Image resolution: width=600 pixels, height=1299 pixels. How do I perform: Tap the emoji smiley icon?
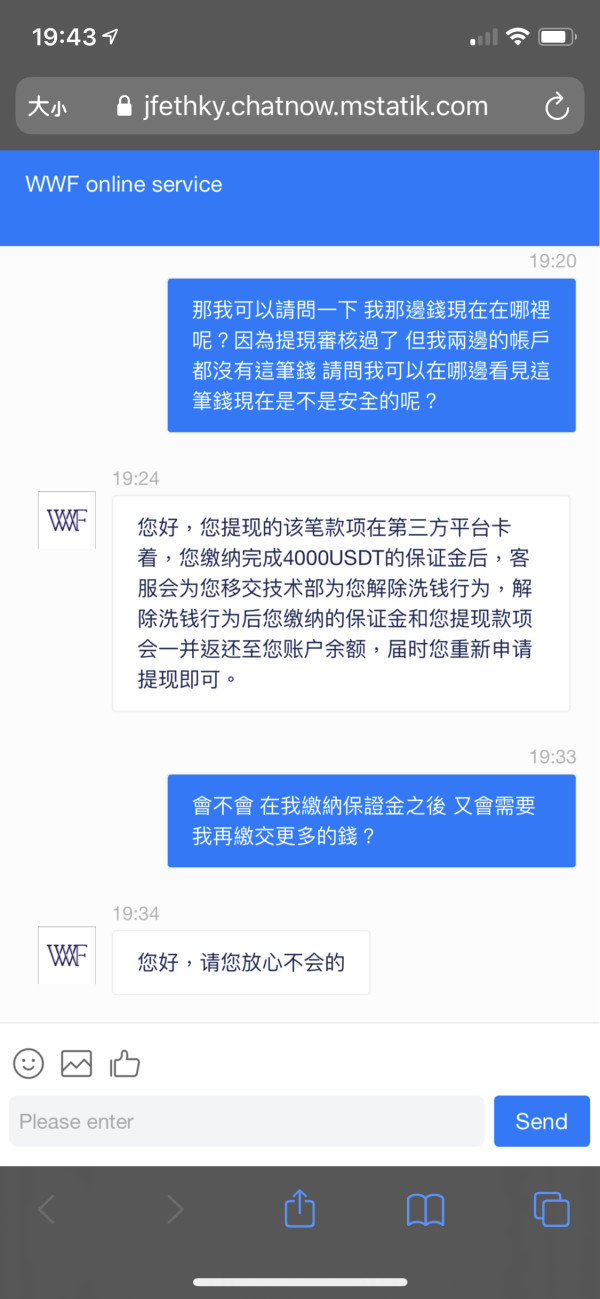click(x=28, y=1063)
